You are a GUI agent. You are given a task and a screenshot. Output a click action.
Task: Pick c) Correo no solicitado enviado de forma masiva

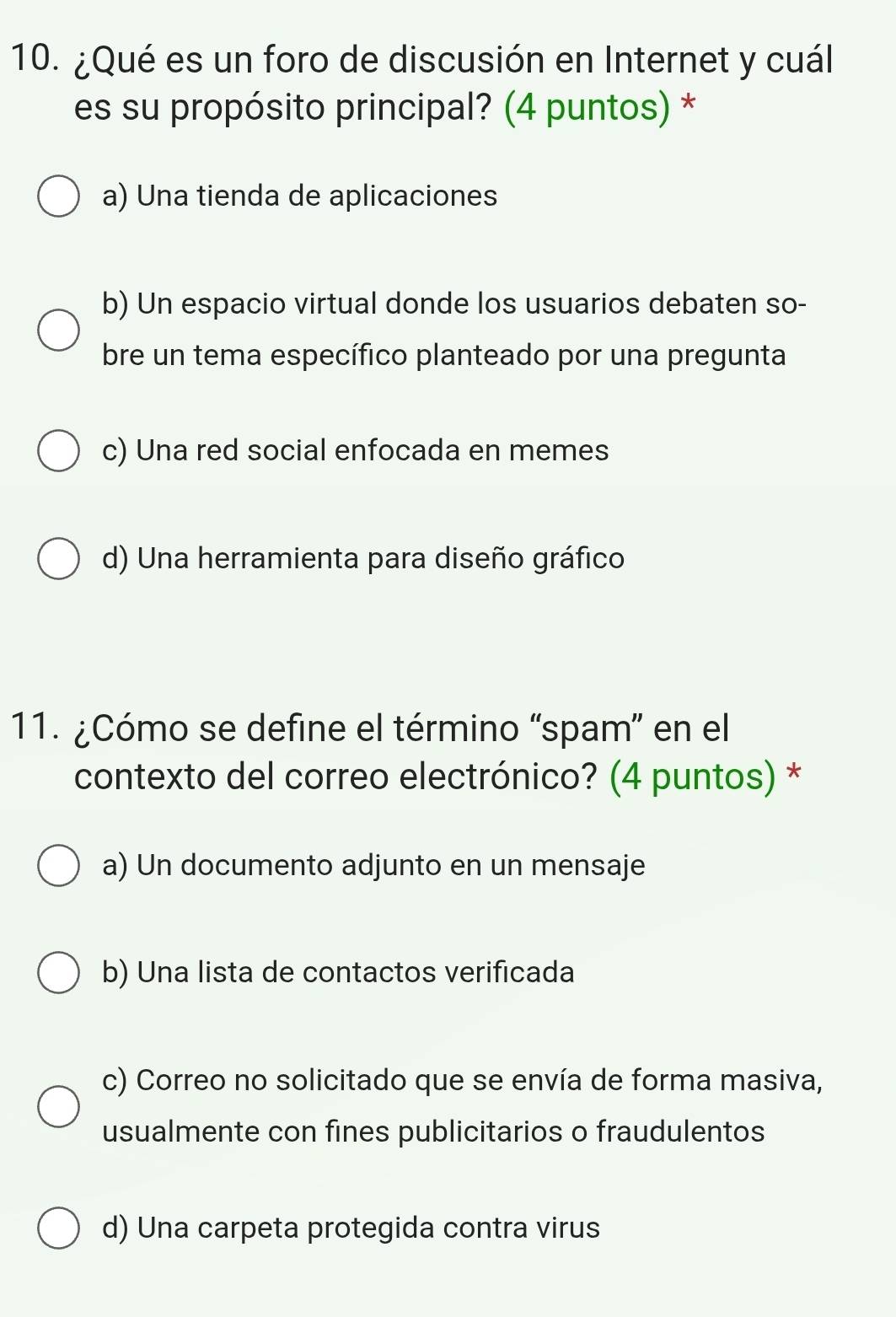click(x=58, y=1105)
